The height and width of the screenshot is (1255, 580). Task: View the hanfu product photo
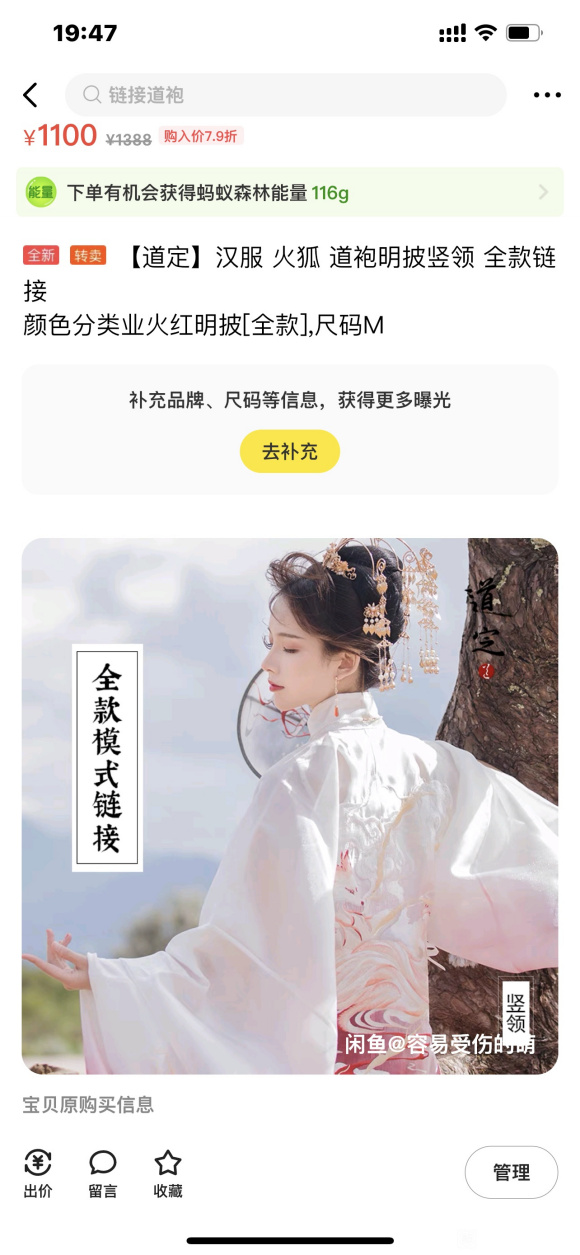coord(290,806)
